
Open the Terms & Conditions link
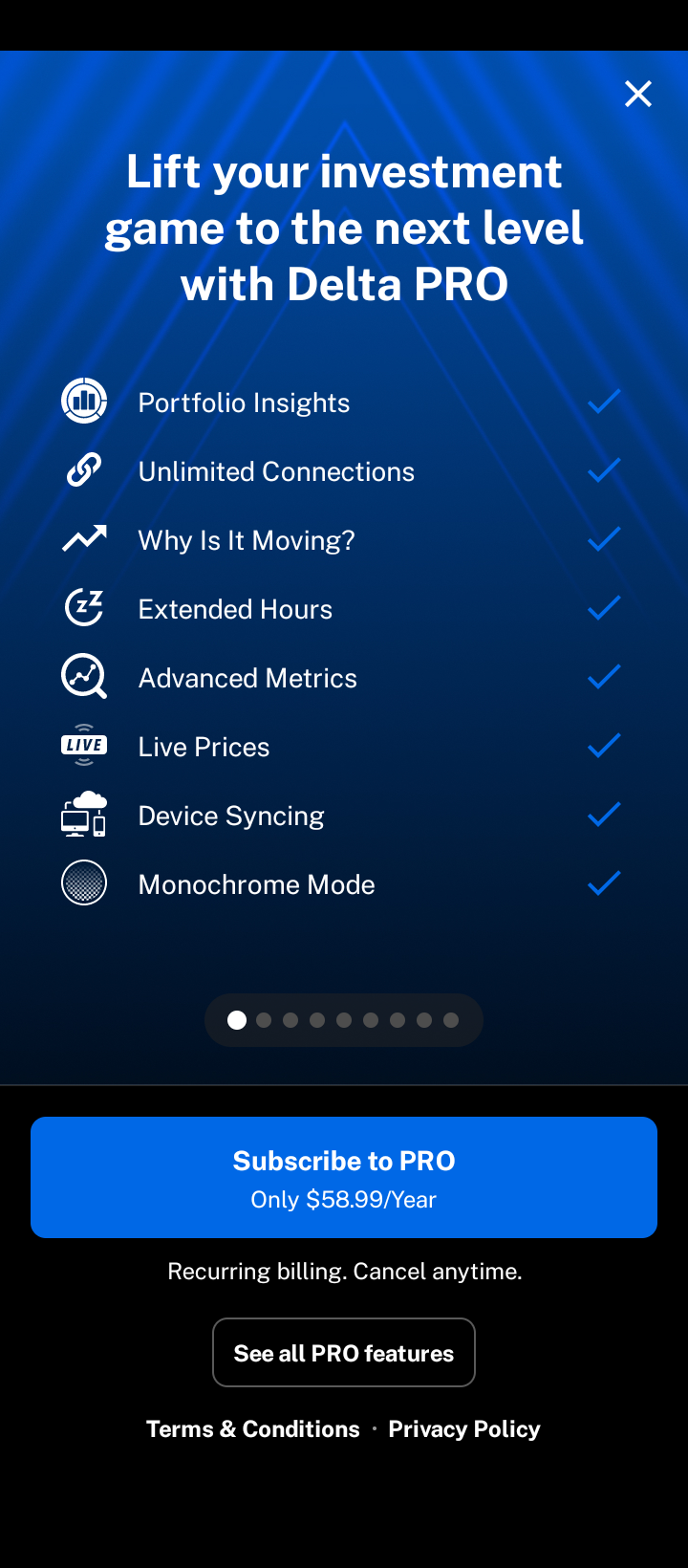point(253,1428)
